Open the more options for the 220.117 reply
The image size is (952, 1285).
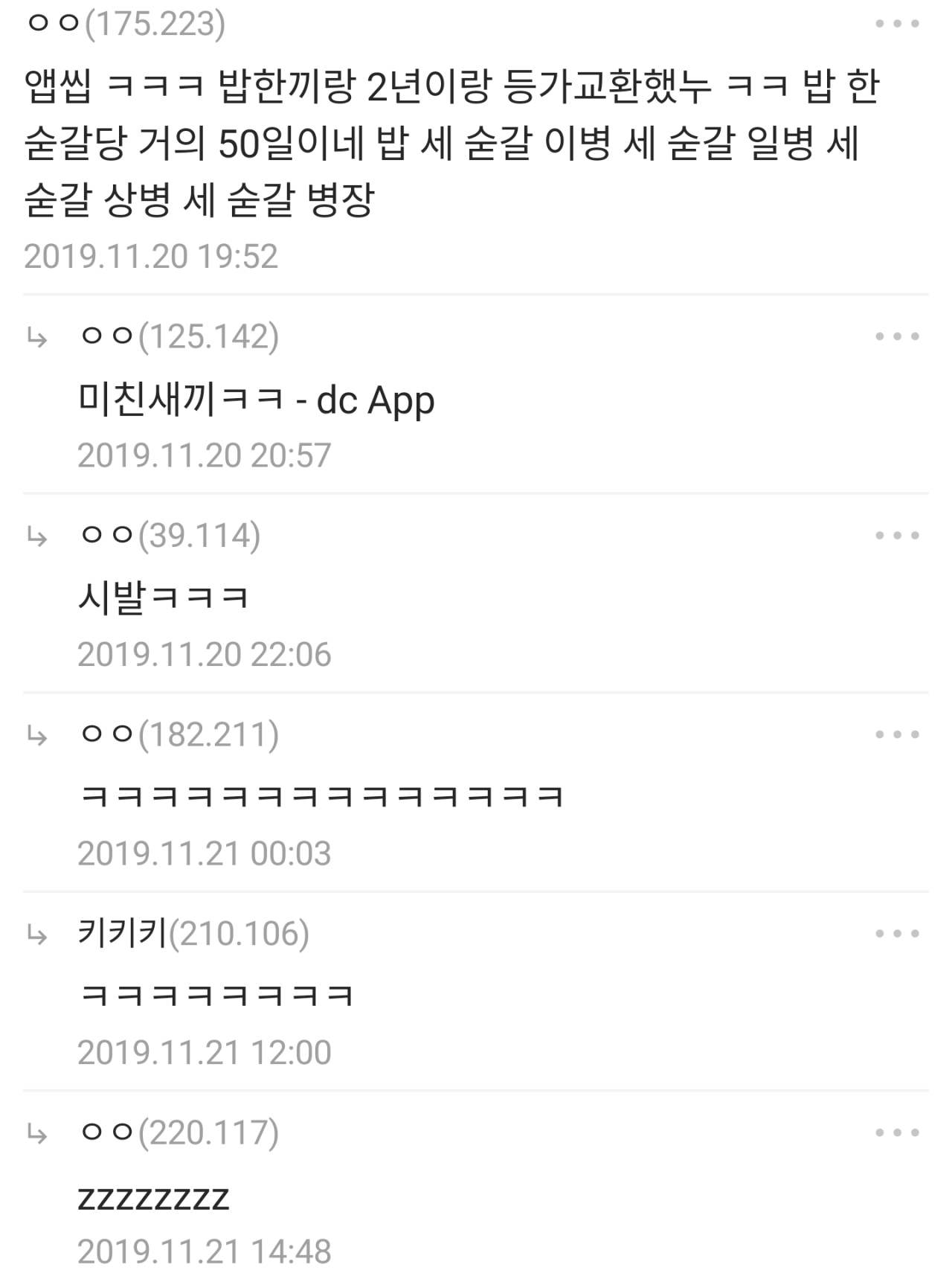click(897, 1132)
